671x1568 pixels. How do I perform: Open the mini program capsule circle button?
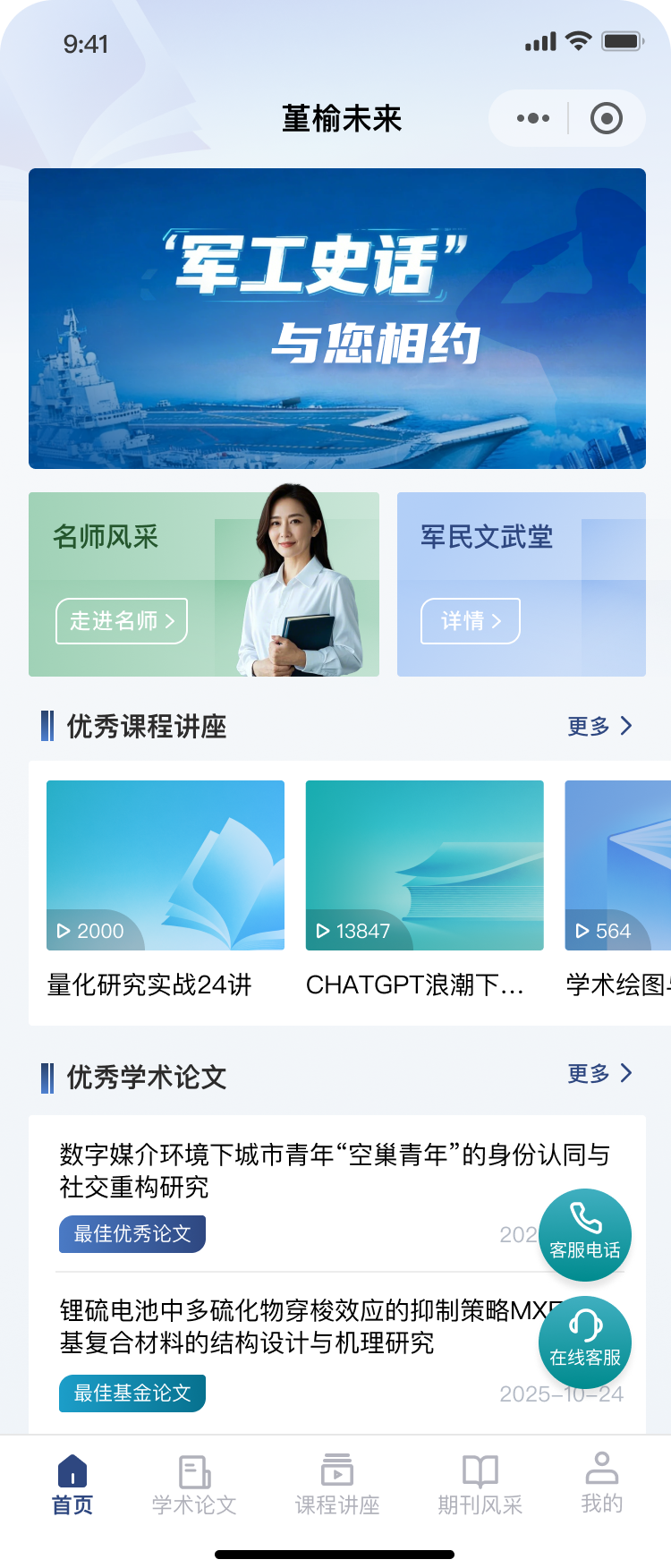[605, 118]
